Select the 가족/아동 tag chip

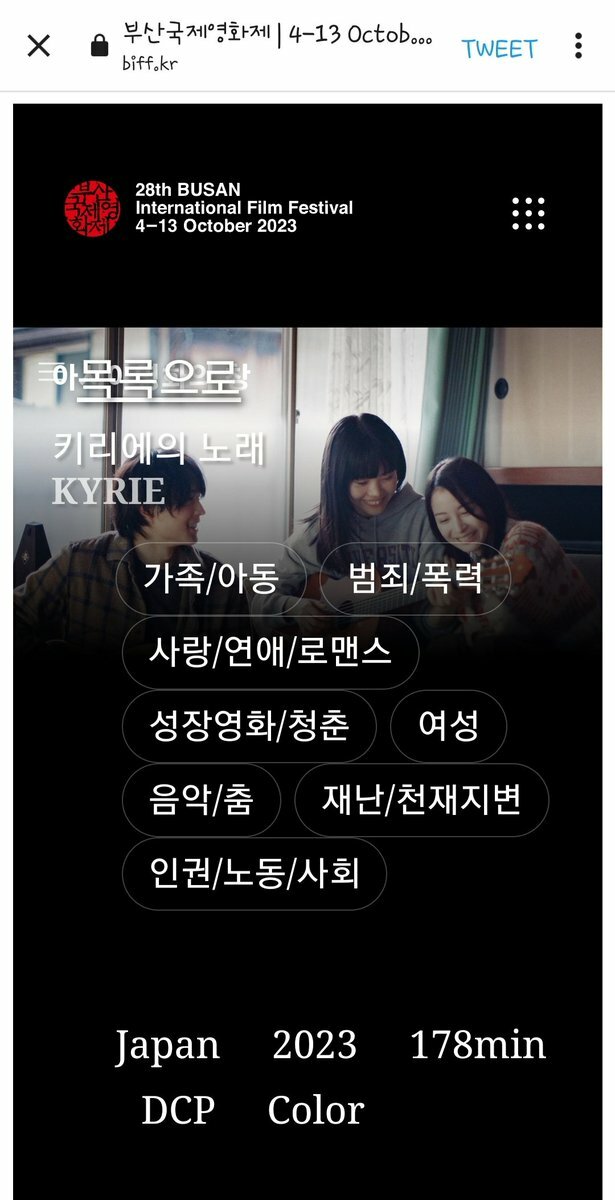tap(211, 578)
